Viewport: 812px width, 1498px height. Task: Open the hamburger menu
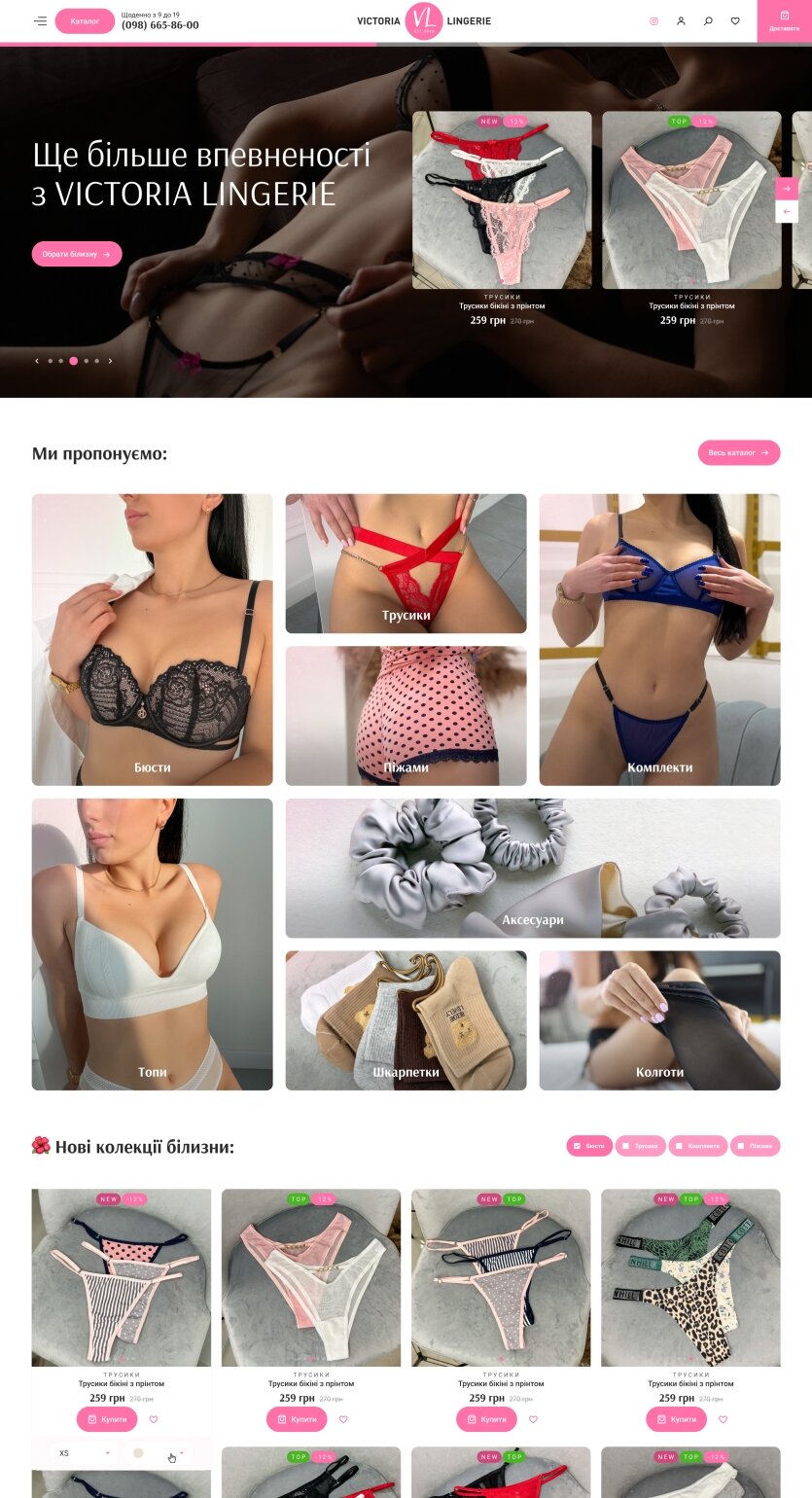click(40, 20)
